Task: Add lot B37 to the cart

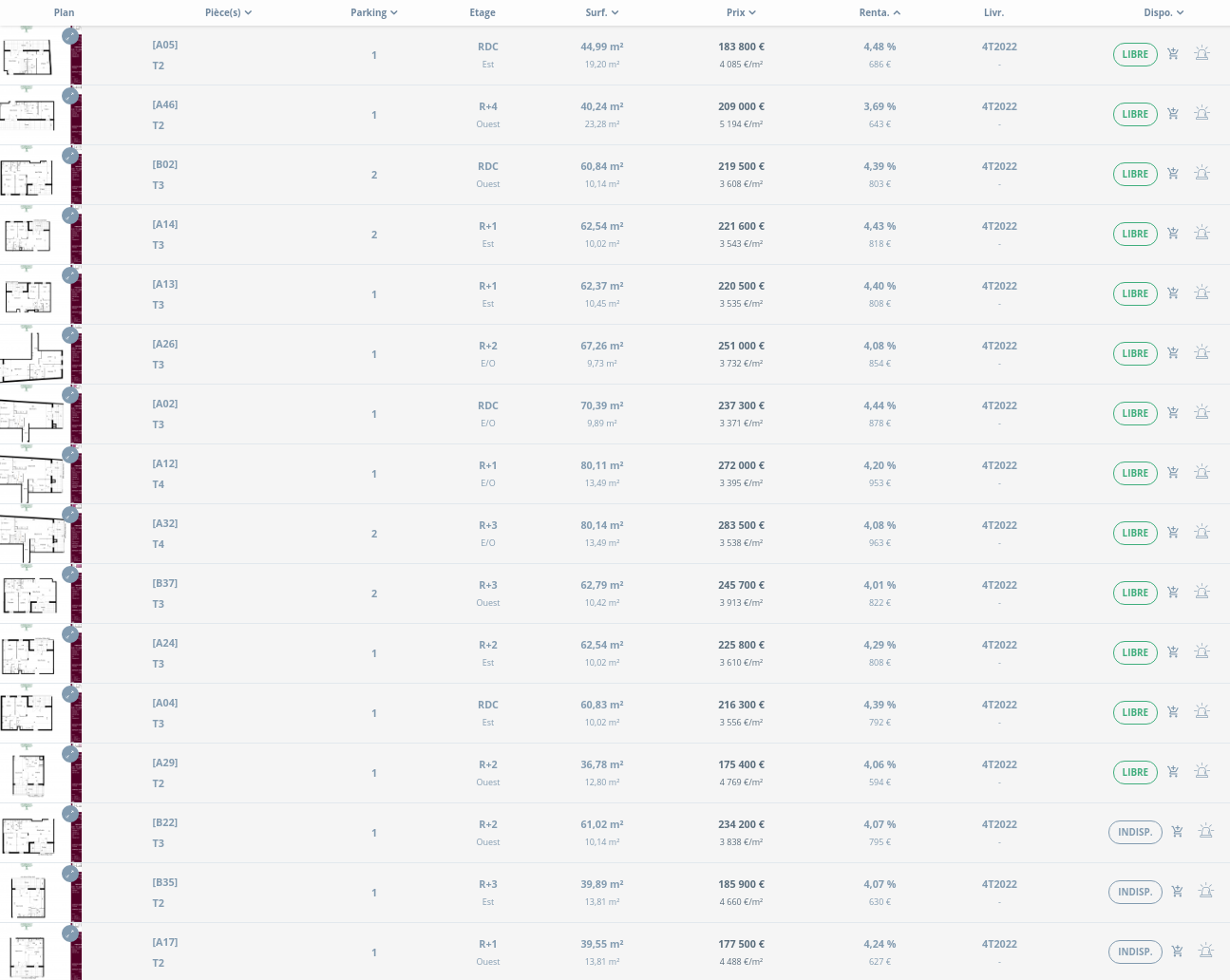Action: [x=1173, y=593]
